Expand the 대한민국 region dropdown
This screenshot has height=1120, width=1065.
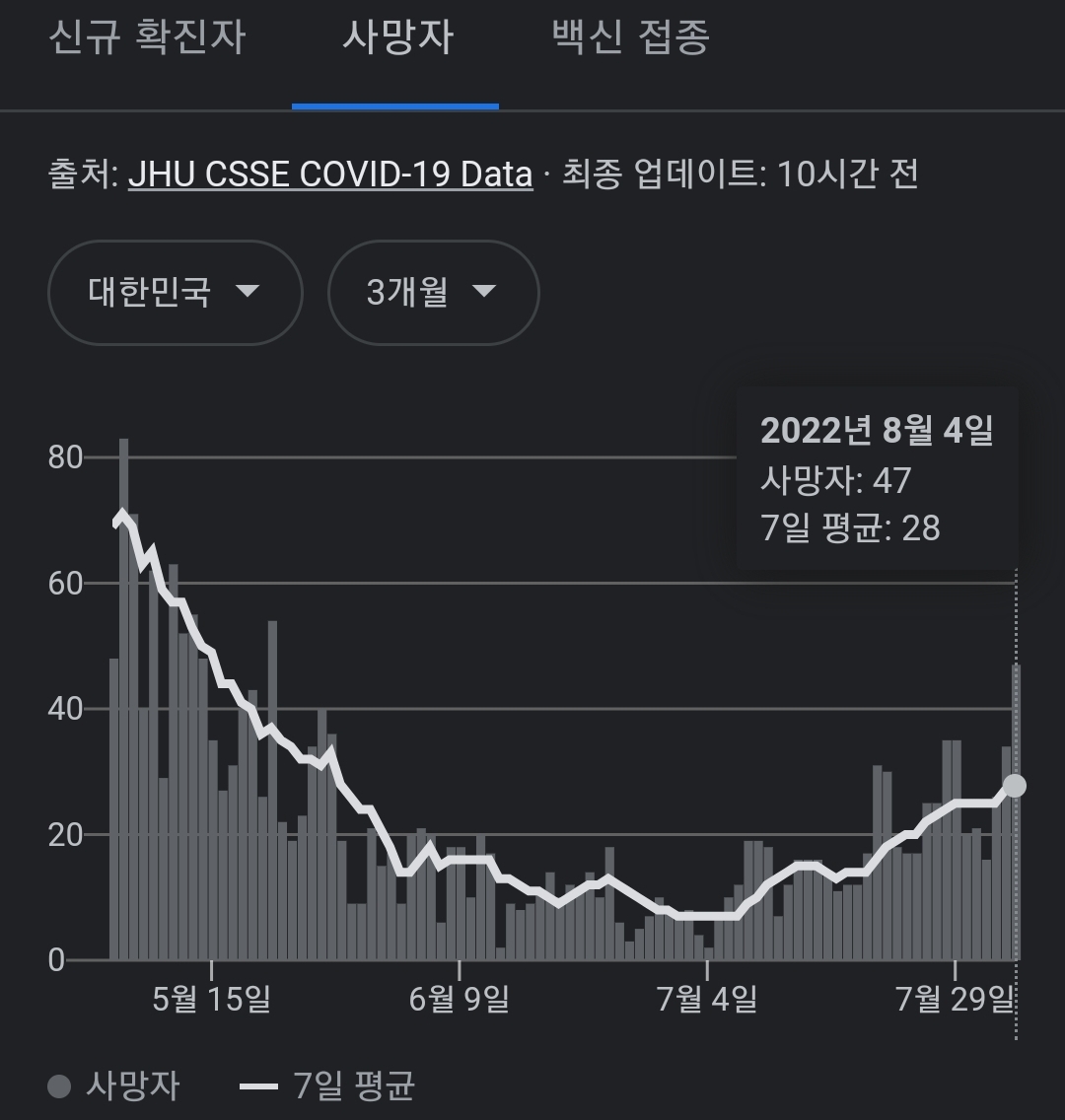point(175,293)
